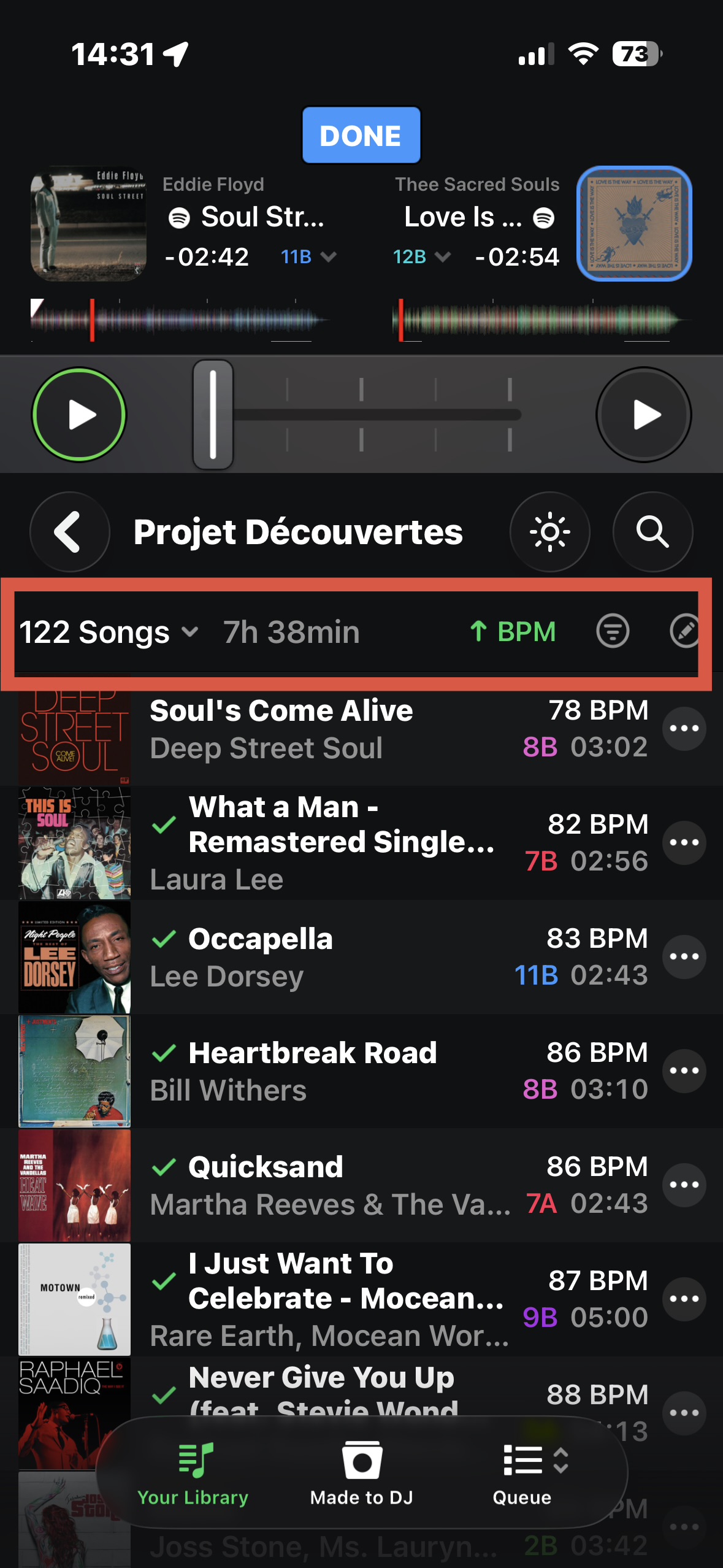Open the filter options icon
Viewport: 723px width, 1568px height.
point(613,631)
